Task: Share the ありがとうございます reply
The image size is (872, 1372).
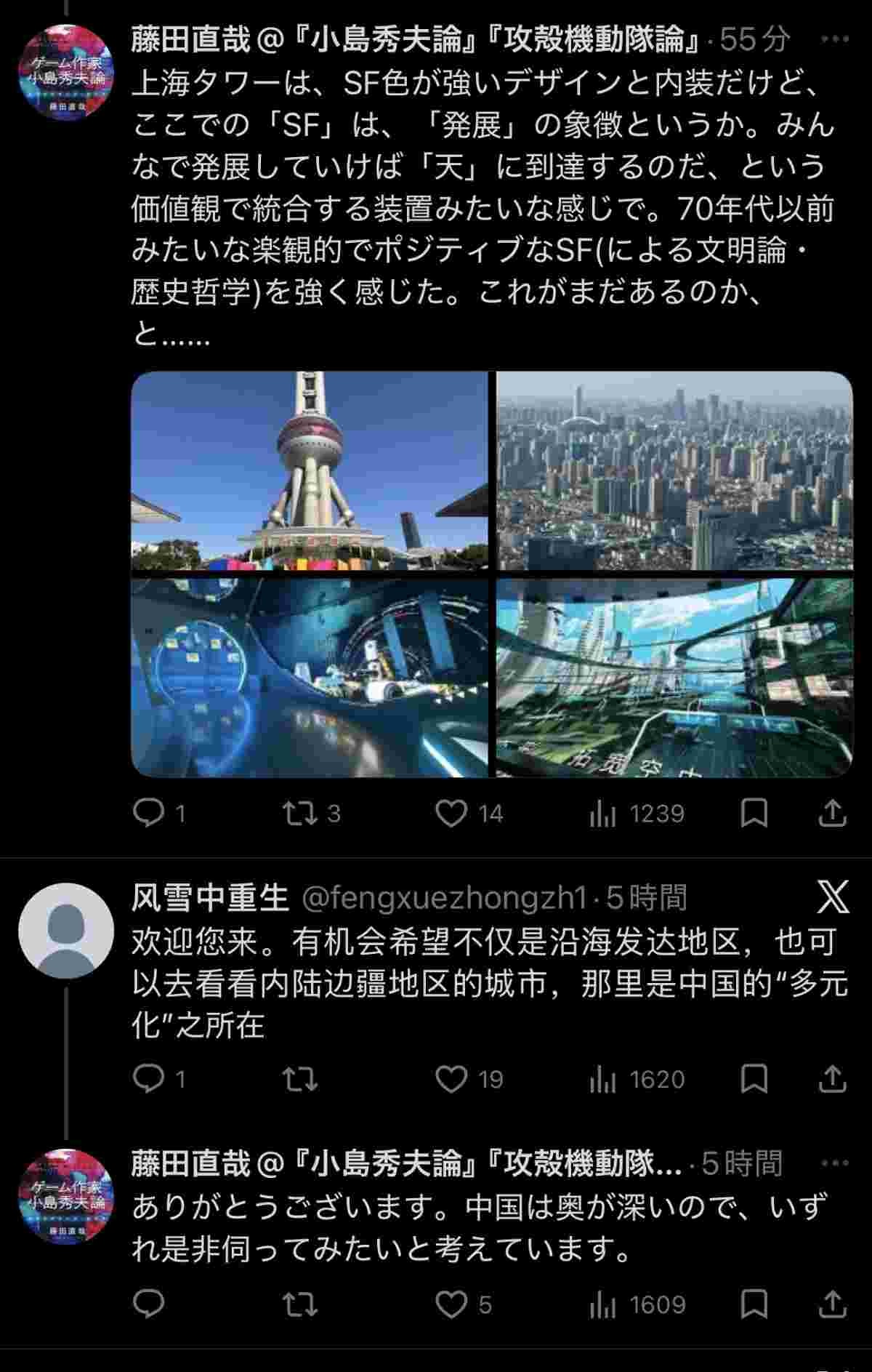Action: pos(832,1304)
